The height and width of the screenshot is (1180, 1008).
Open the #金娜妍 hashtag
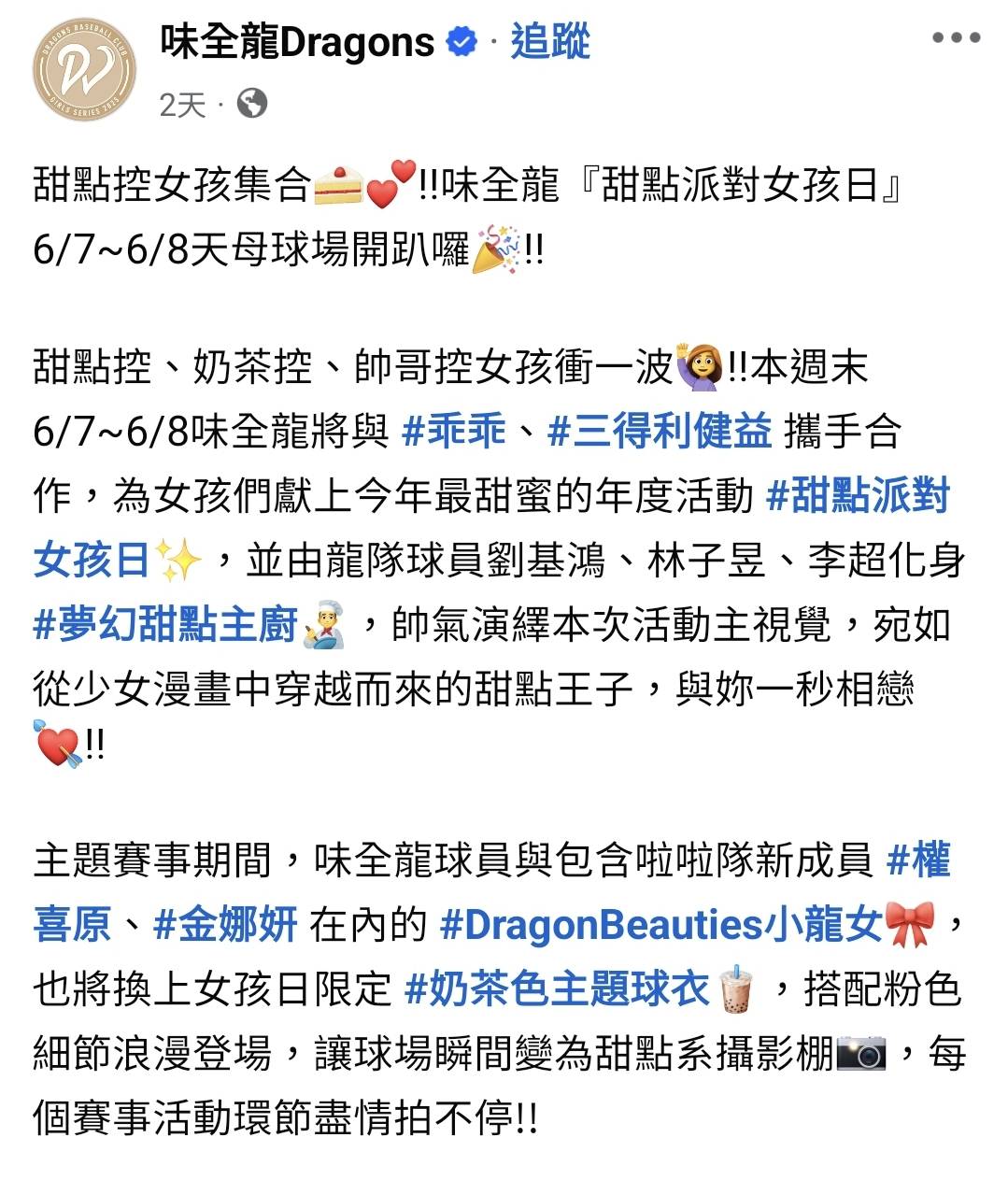225,925
